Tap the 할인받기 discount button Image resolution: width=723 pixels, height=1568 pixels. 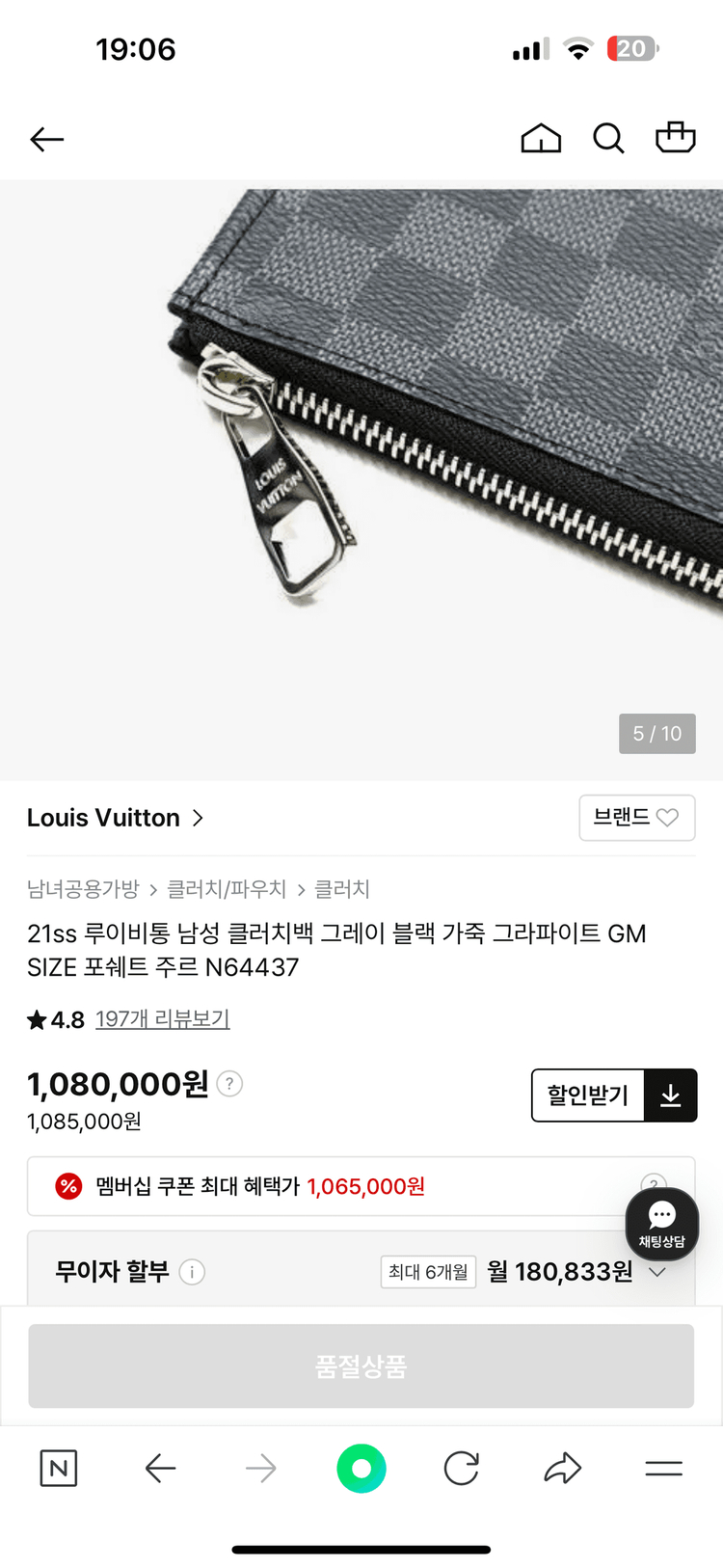(x=588, y=1095)
